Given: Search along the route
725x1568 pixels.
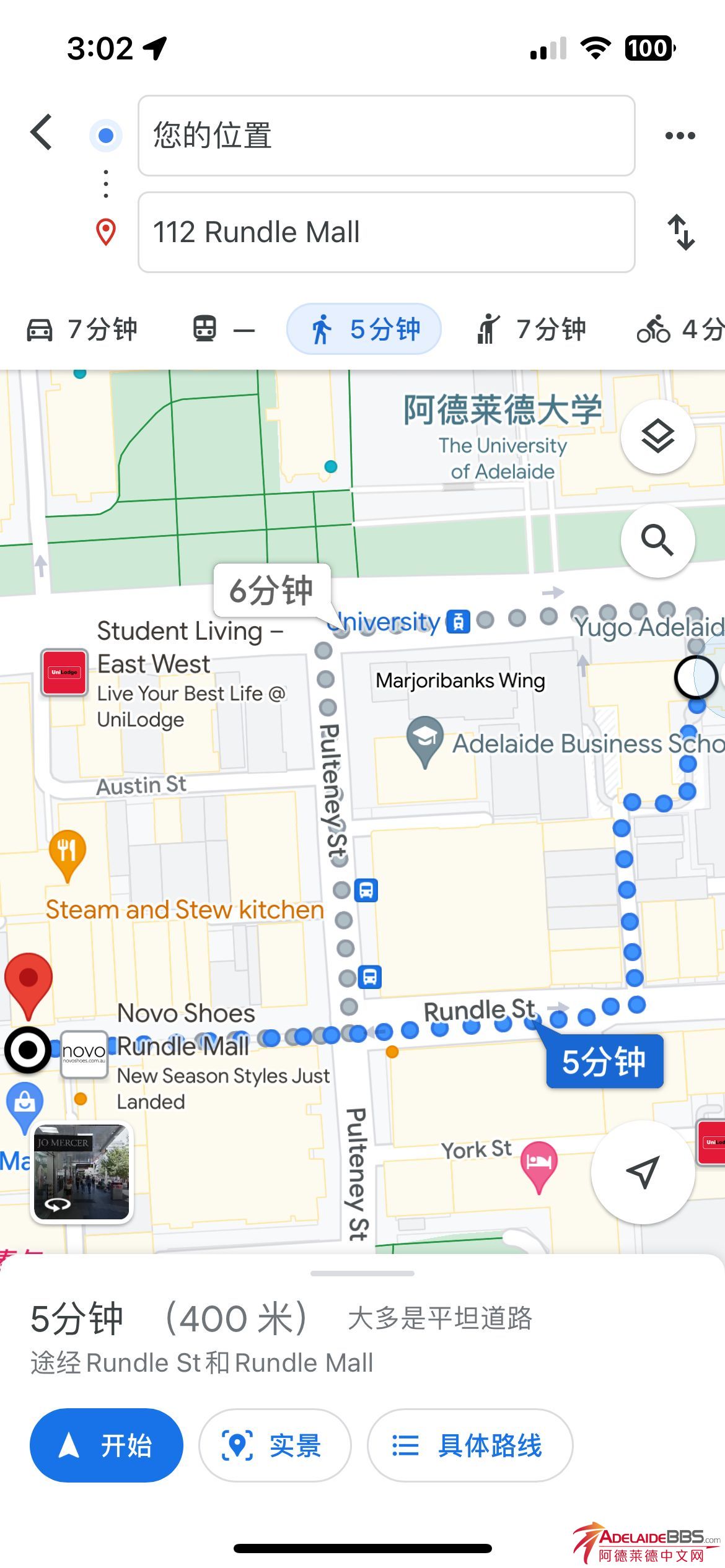Looking at the screenshot, I should (x=657, y=541).
